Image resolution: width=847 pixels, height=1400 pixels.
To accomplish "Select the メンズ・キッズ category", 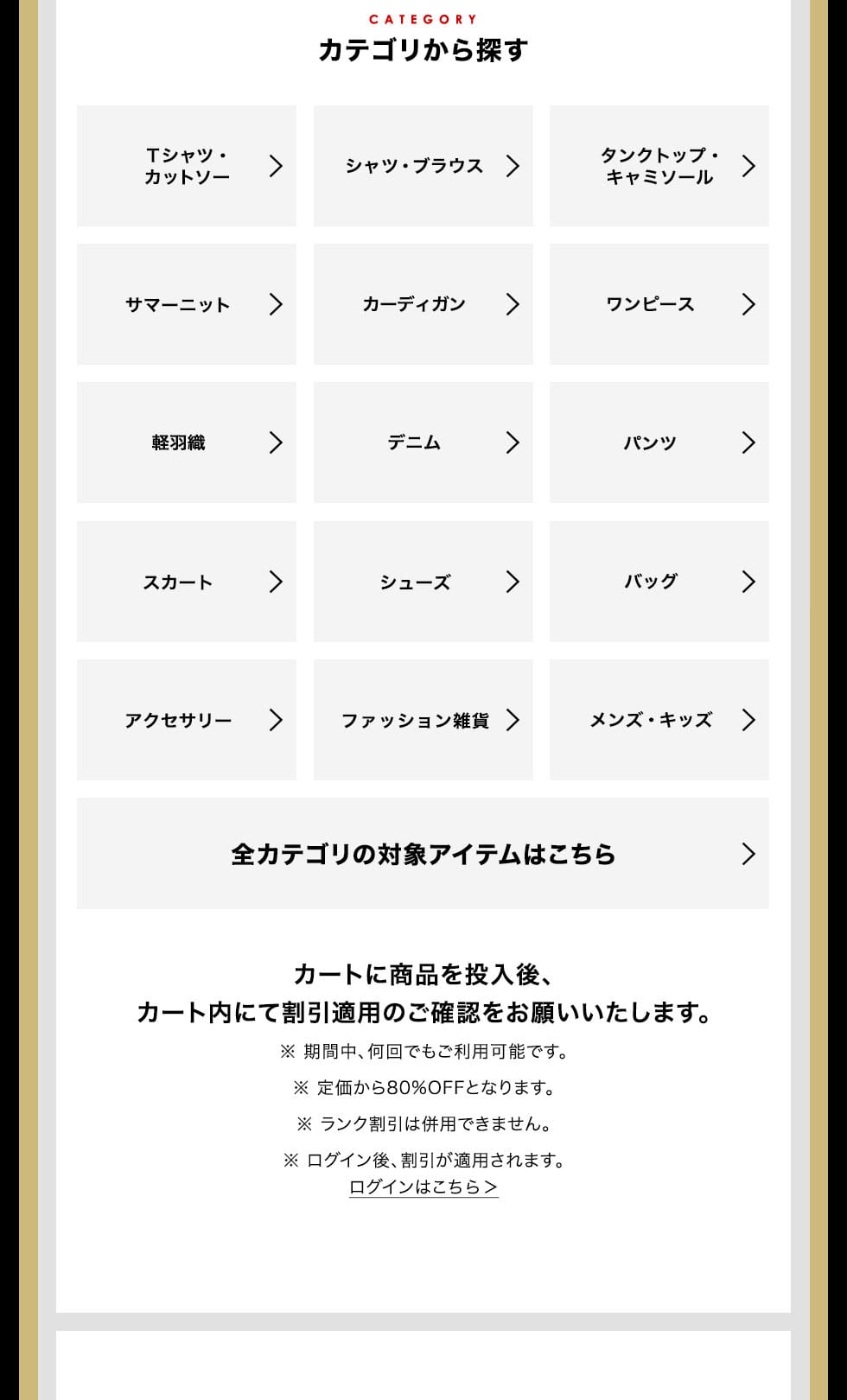I will (x=659, y=720).
